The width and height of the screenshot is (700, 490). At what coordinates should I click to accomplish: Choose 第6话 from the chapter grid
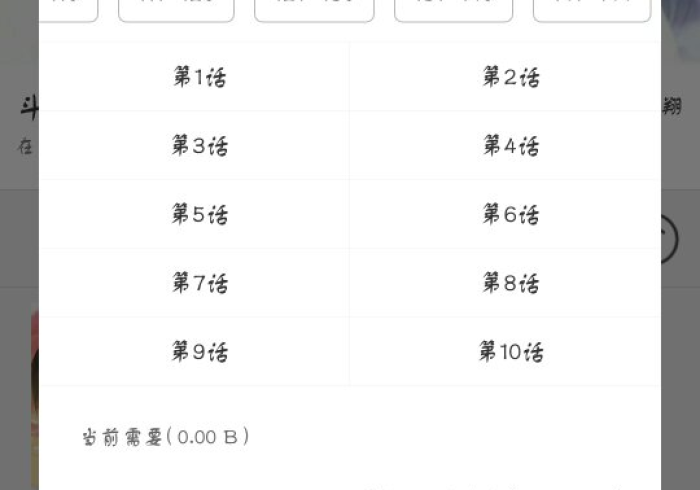(510, 215)
